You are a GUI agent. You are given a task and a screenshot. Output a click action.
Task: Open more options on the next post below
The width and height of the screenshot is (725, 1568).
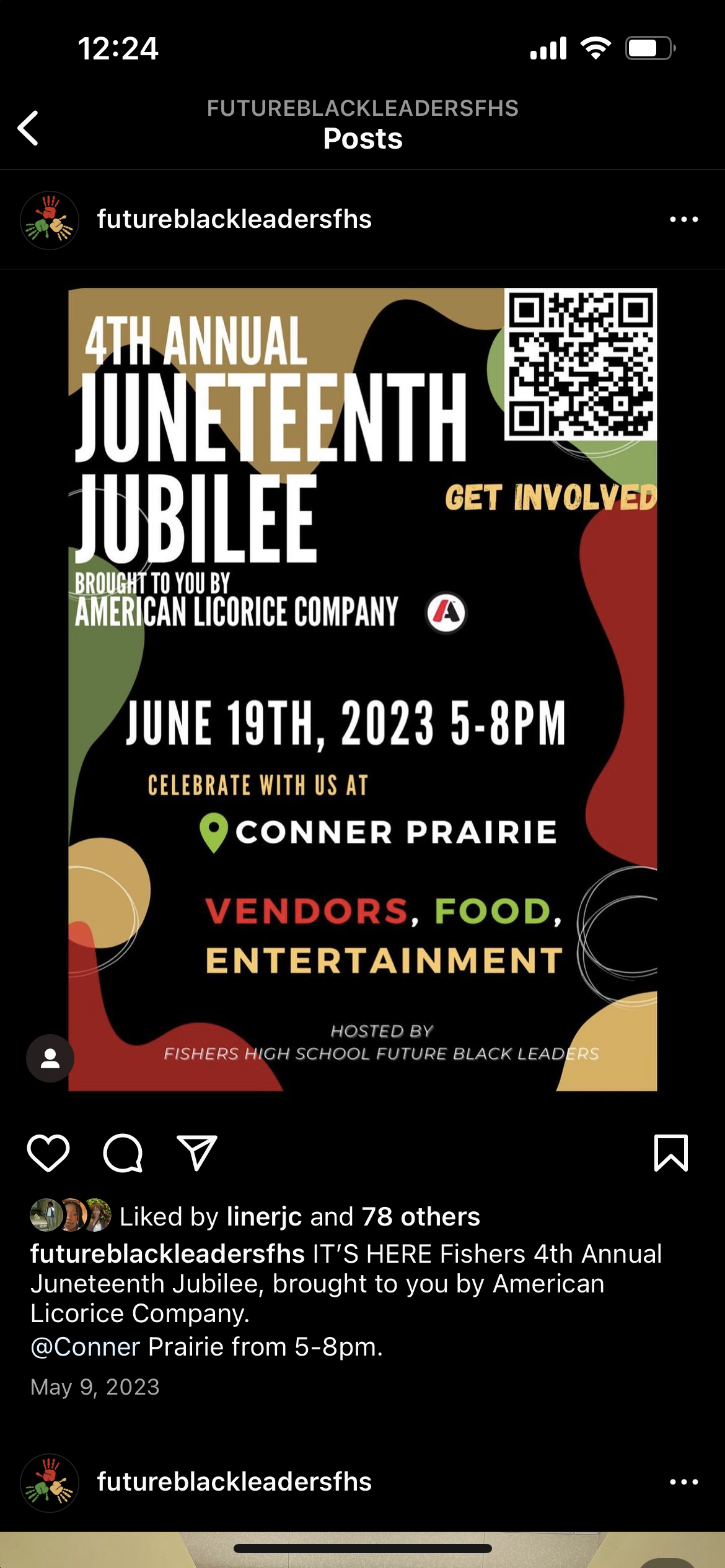click(x=683, y=1482)
